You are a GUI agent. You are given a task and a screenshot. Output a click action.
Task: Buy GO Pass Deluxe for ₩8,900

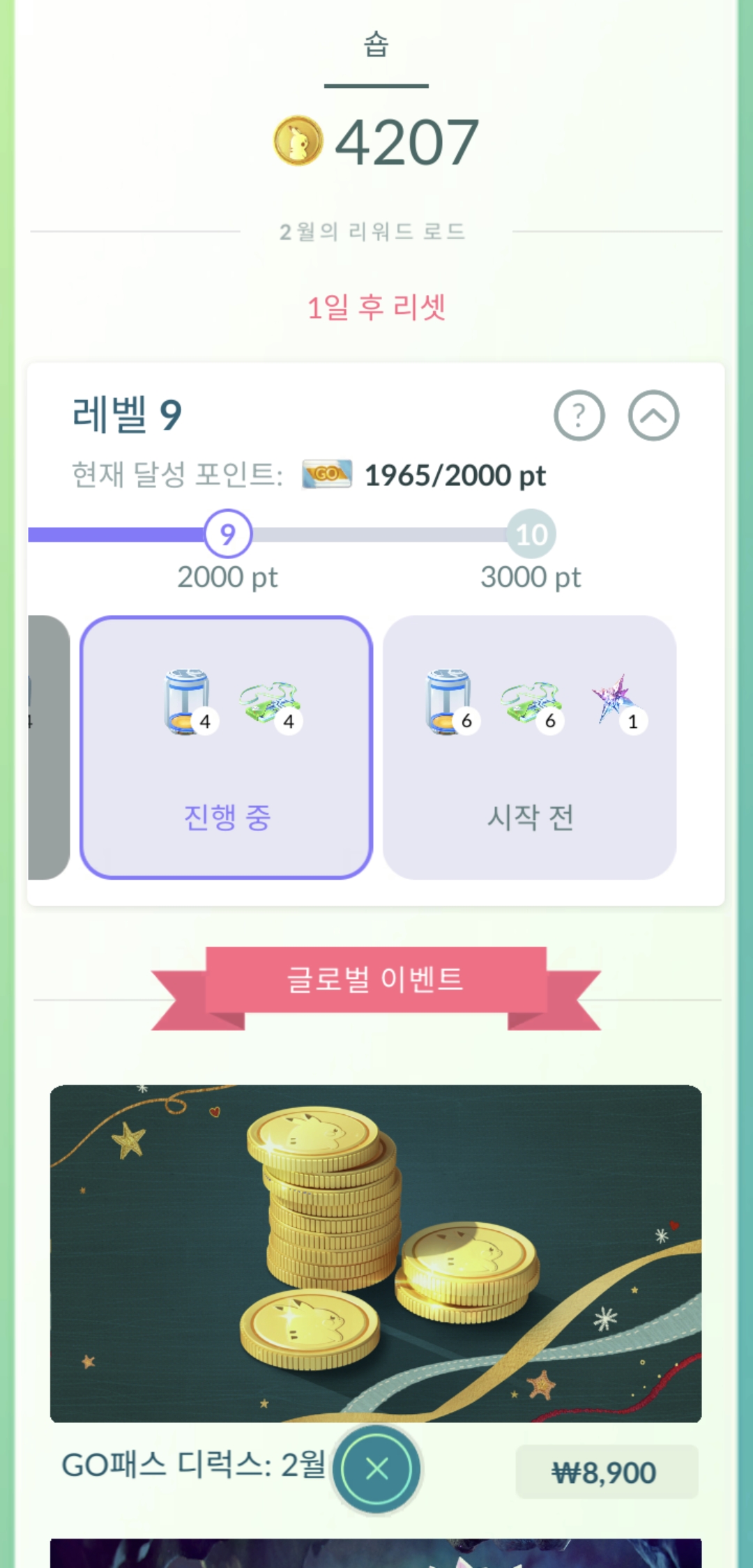pos(606,1472)
